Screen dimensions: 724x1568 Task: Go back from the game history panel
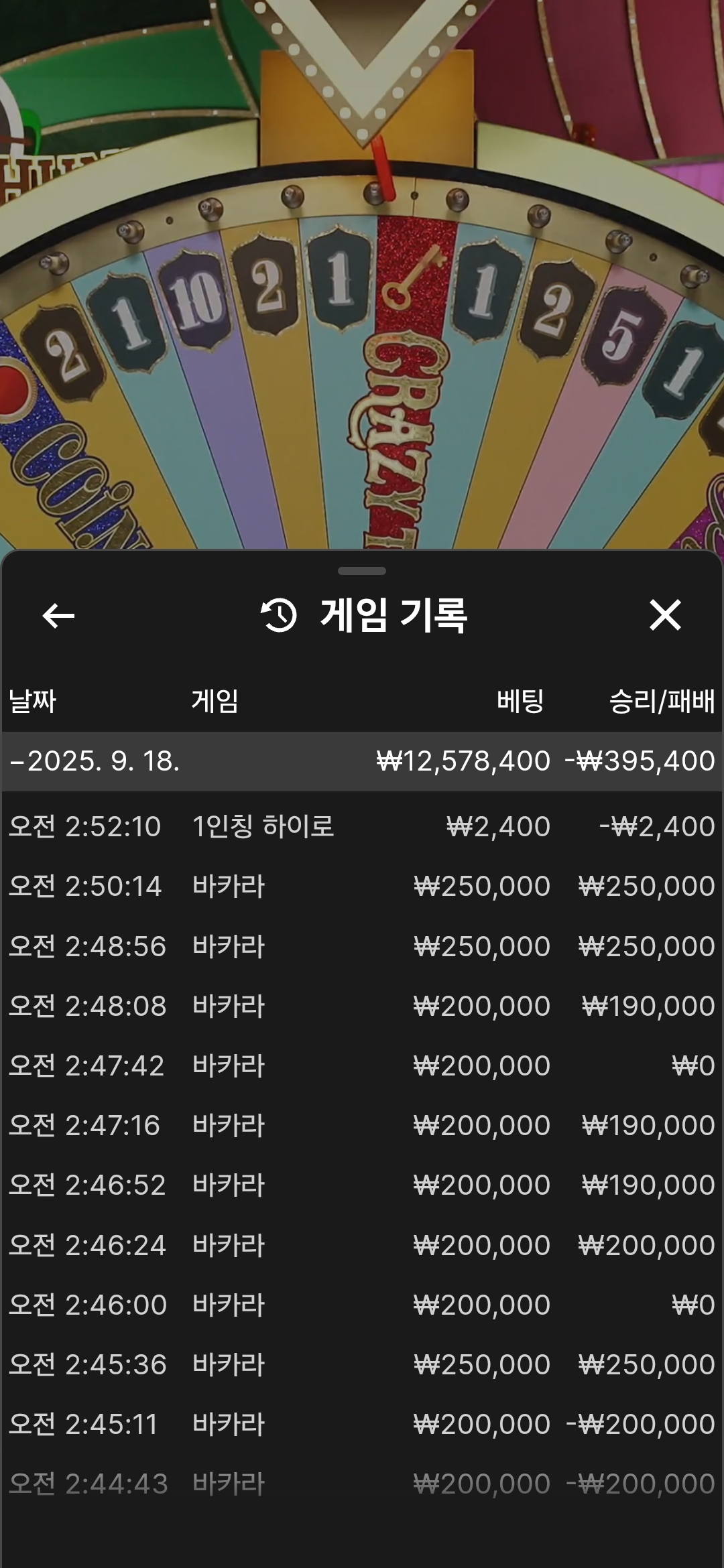(58, 615)
